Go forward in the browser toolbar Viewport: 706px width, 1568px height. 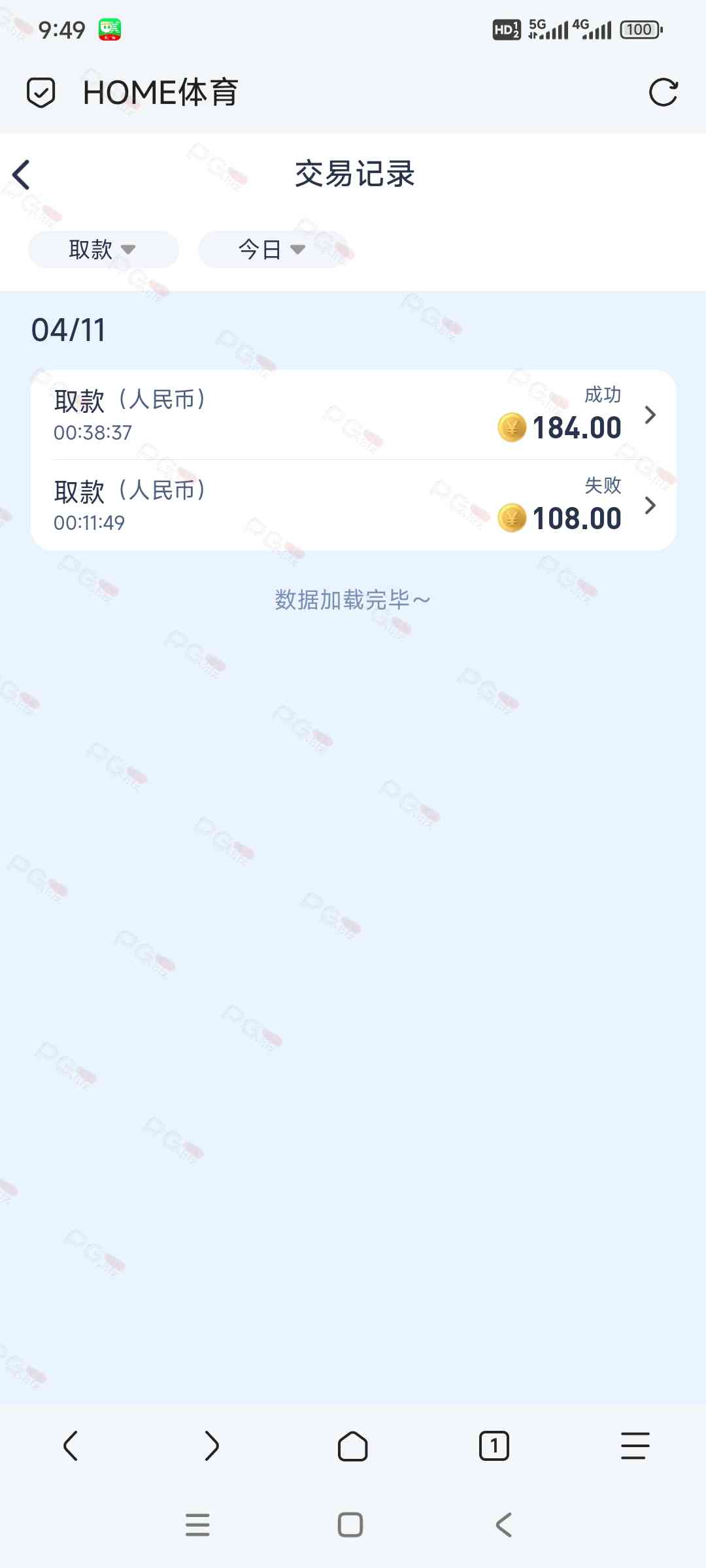point(211,1446)
